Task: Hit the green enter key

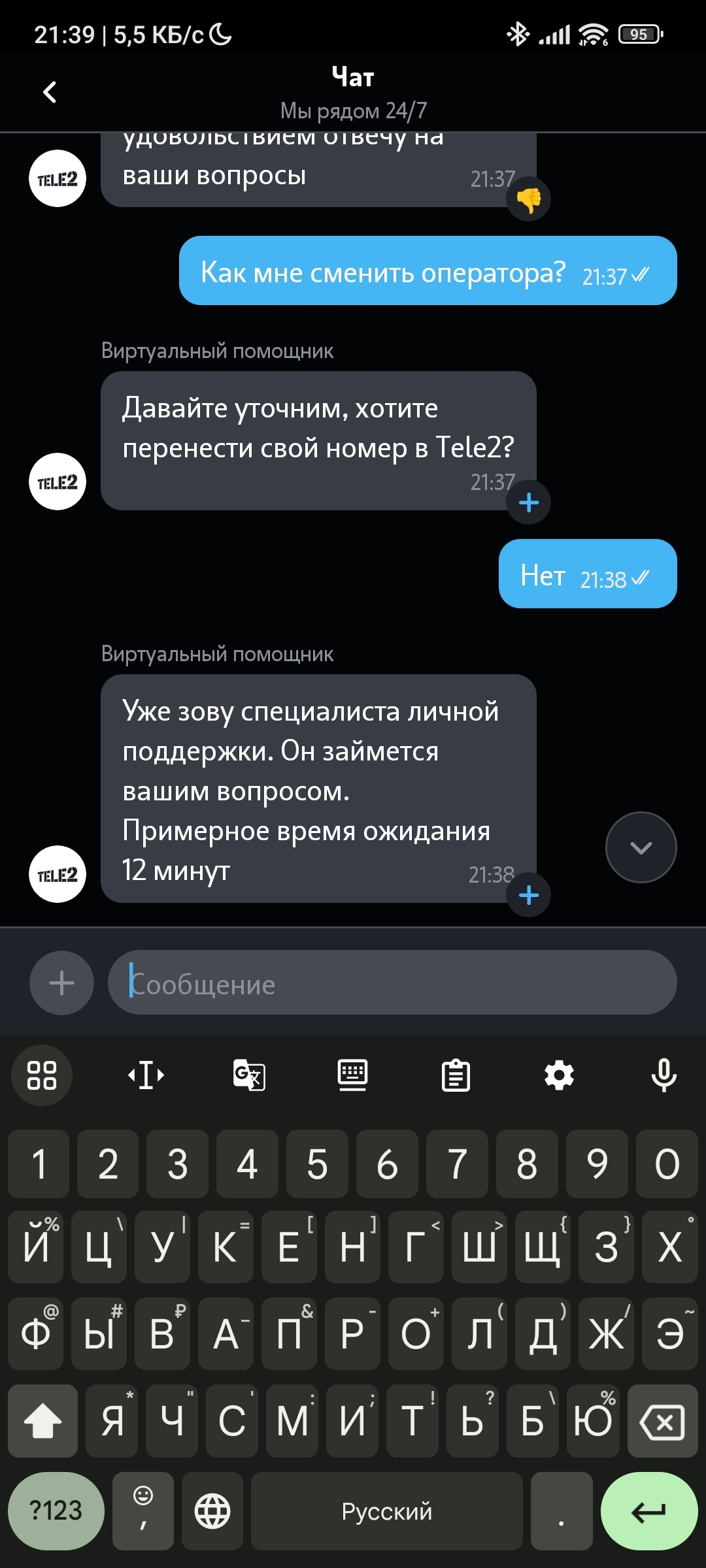Action: [x=649, y=1511]
